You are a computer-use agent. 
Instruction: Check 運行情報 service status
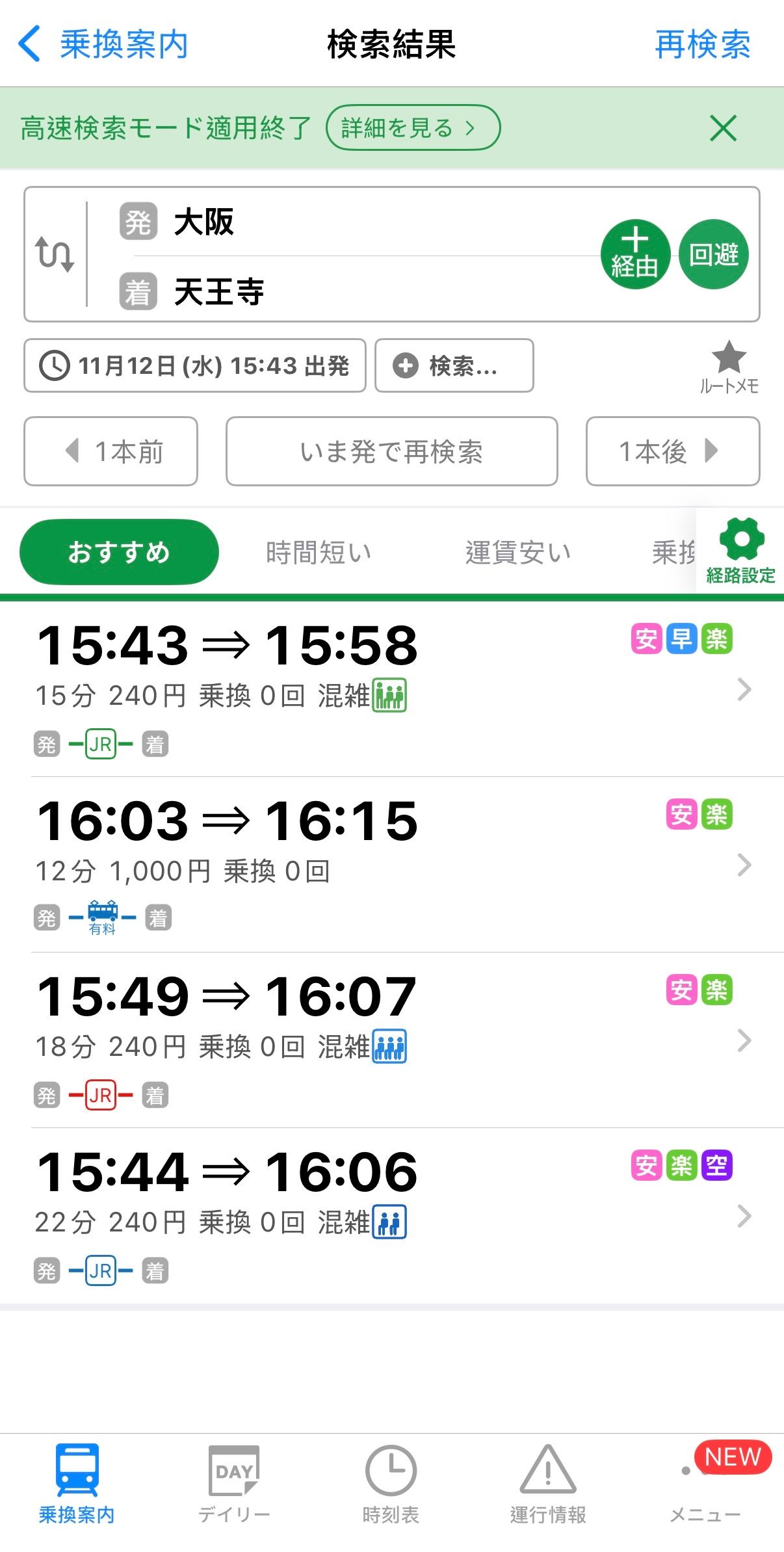547,1489
